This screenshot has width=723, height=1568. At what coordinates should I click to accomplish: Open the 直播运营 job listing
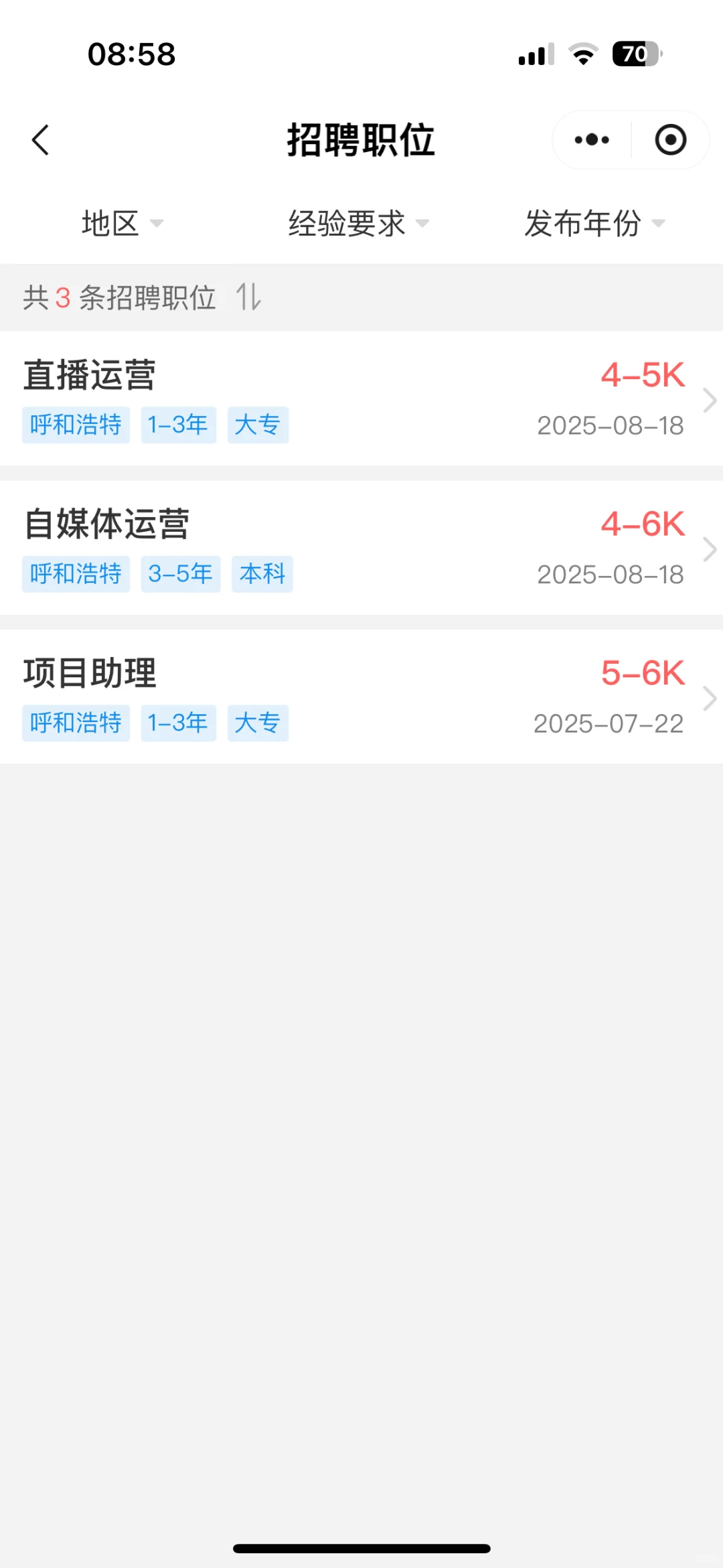(361, 399)
